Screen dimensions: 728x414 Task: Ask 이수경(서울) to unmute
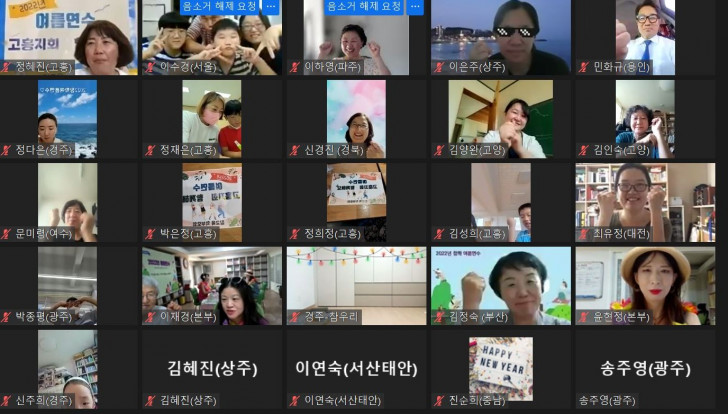[x=219, y=7]
